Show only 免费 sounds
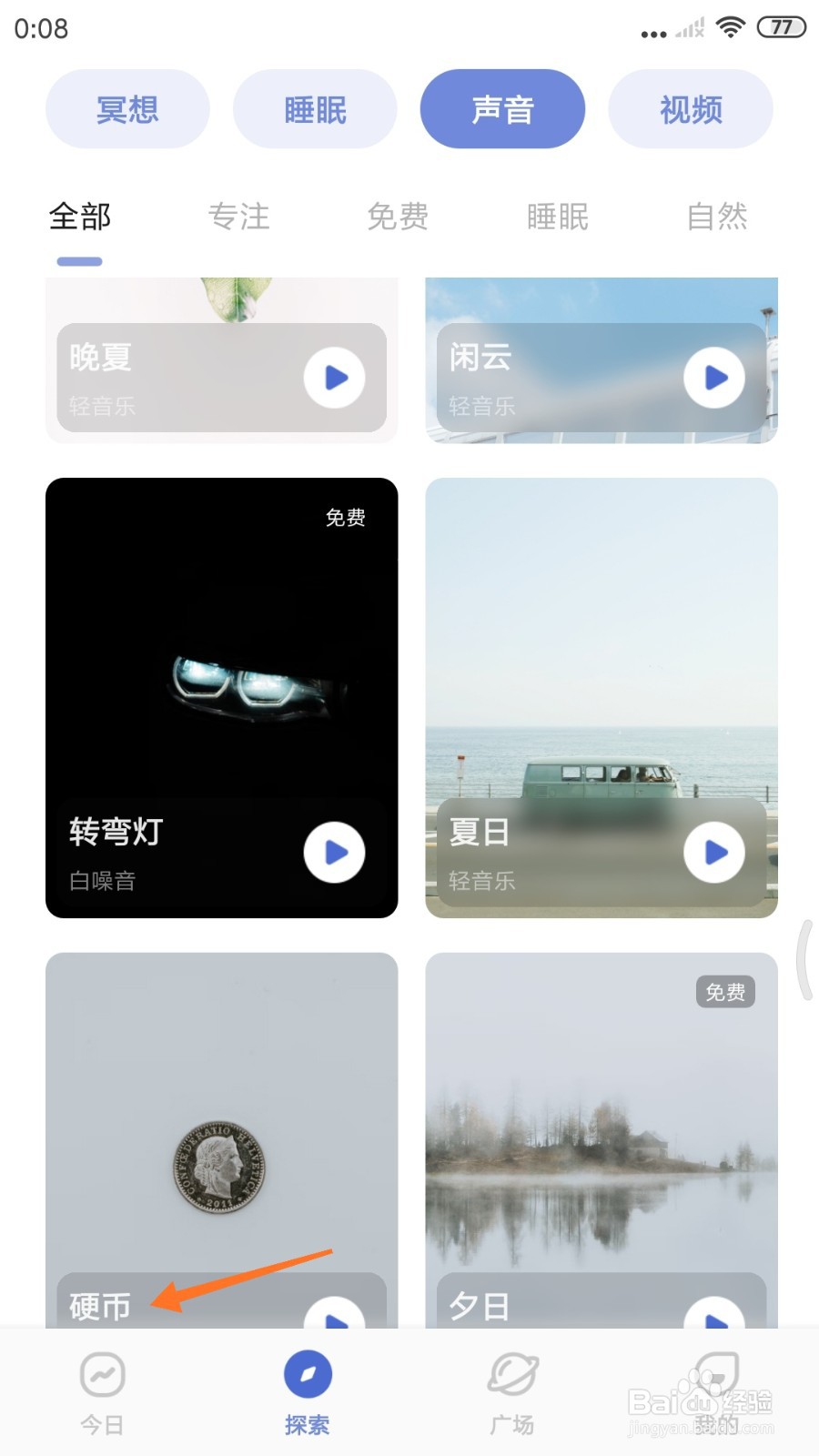 click(x=398, y=217)
